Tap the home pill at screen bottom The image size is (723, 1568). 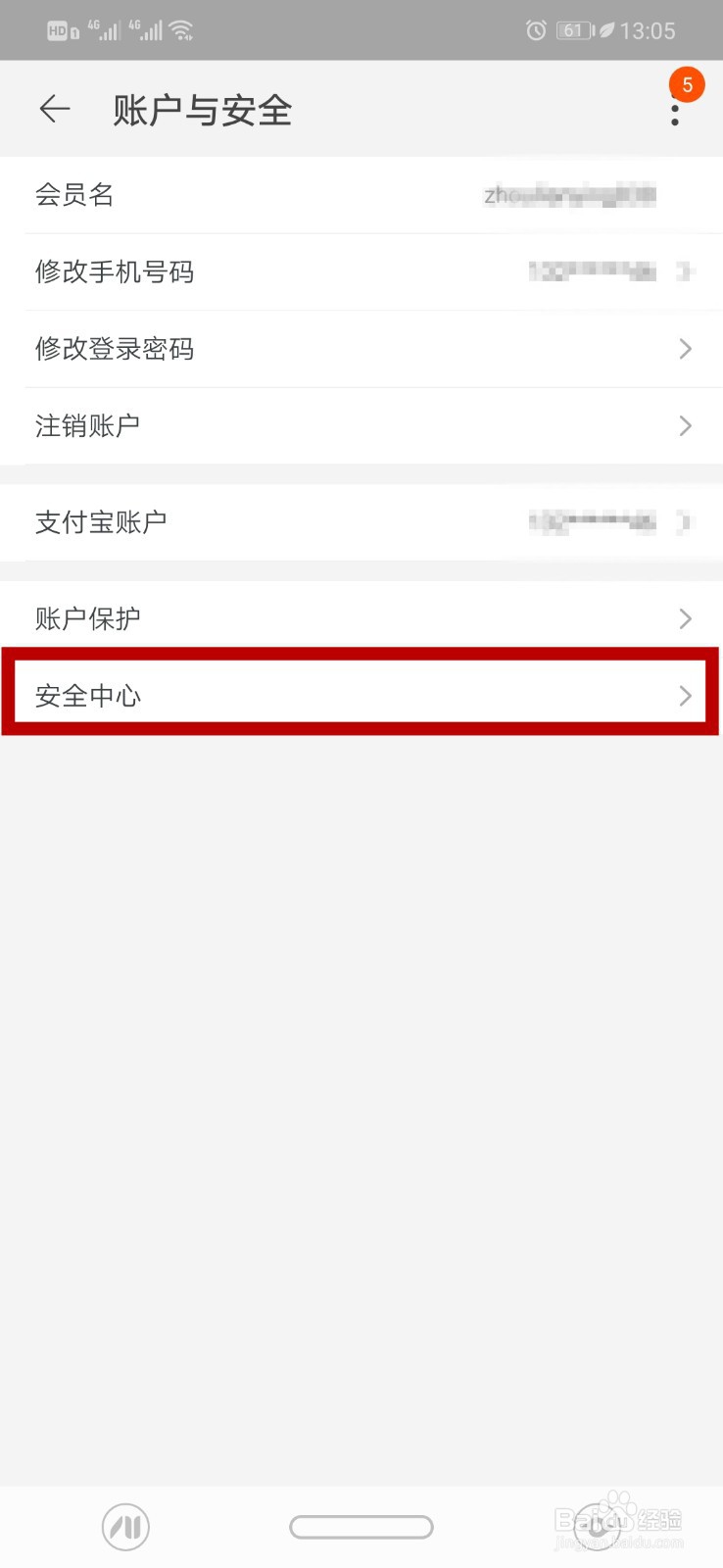tap(361, 1526)
